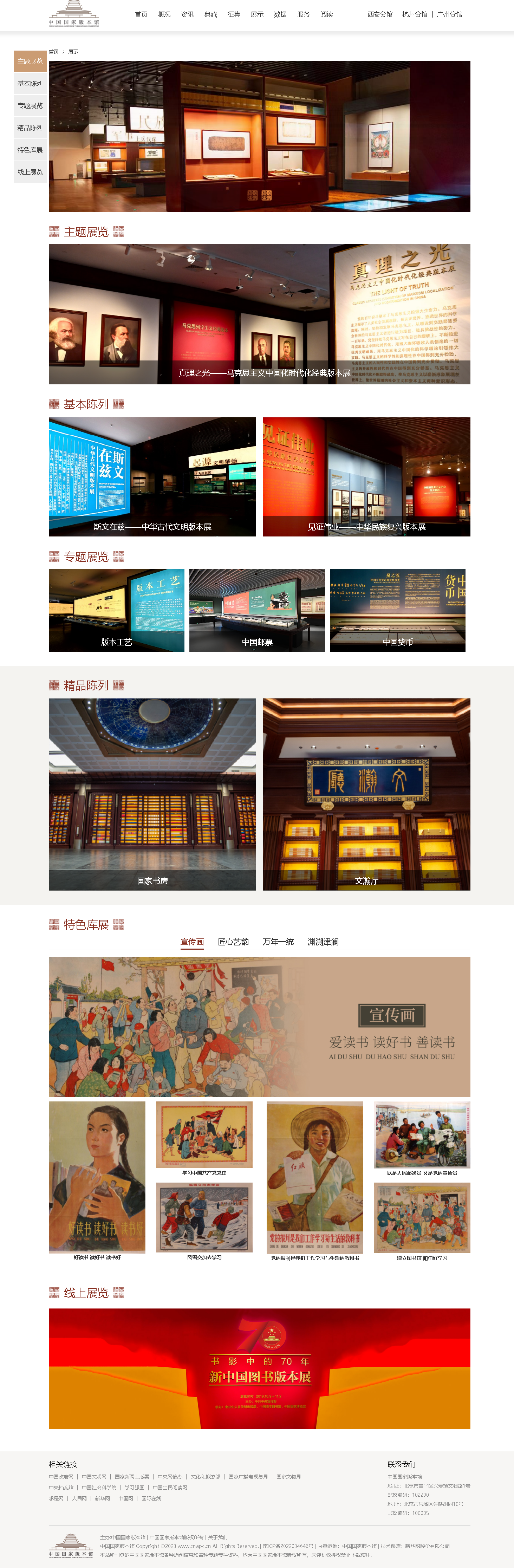Open the 真理之光 exhibition banner
Screen dimensions: 514x1568
(x=259, y=314)
